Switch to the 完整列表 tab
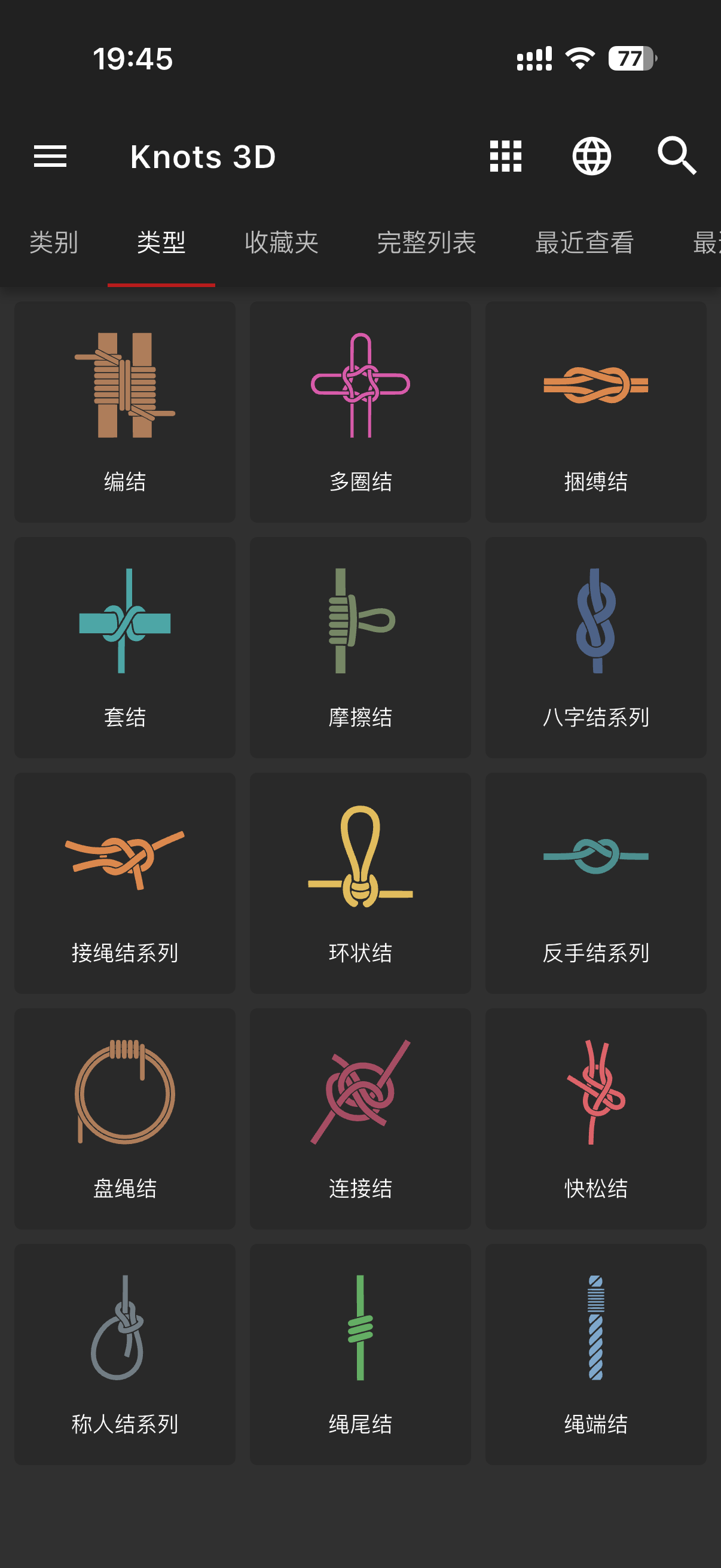 click(x=426, y=243)
